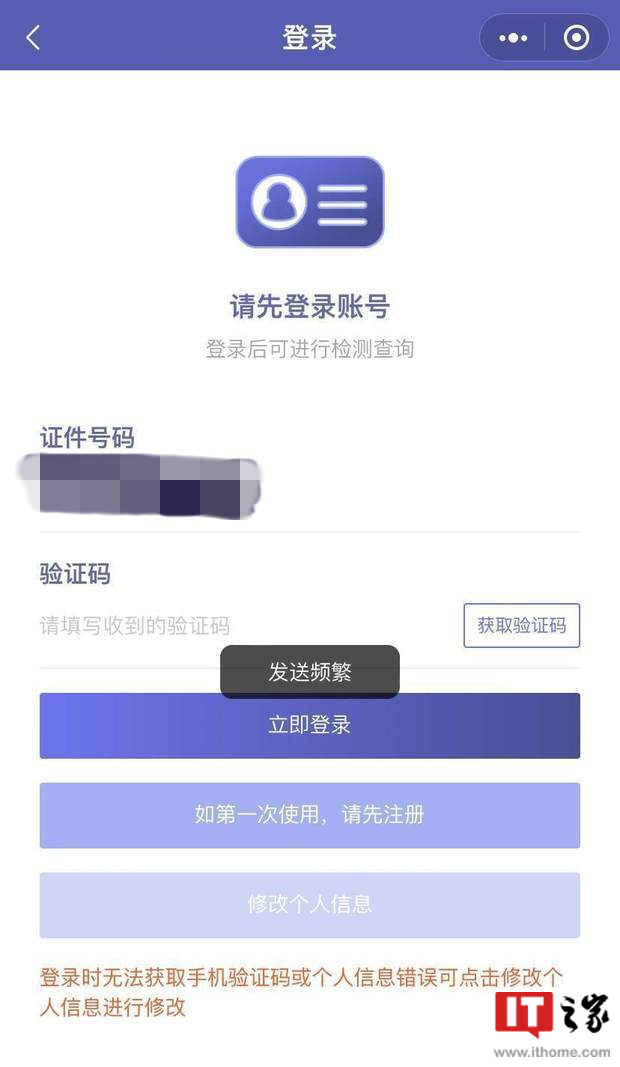Open 修改个人信息 to edit personal info
620x1067 pixels.
point(309,905)
